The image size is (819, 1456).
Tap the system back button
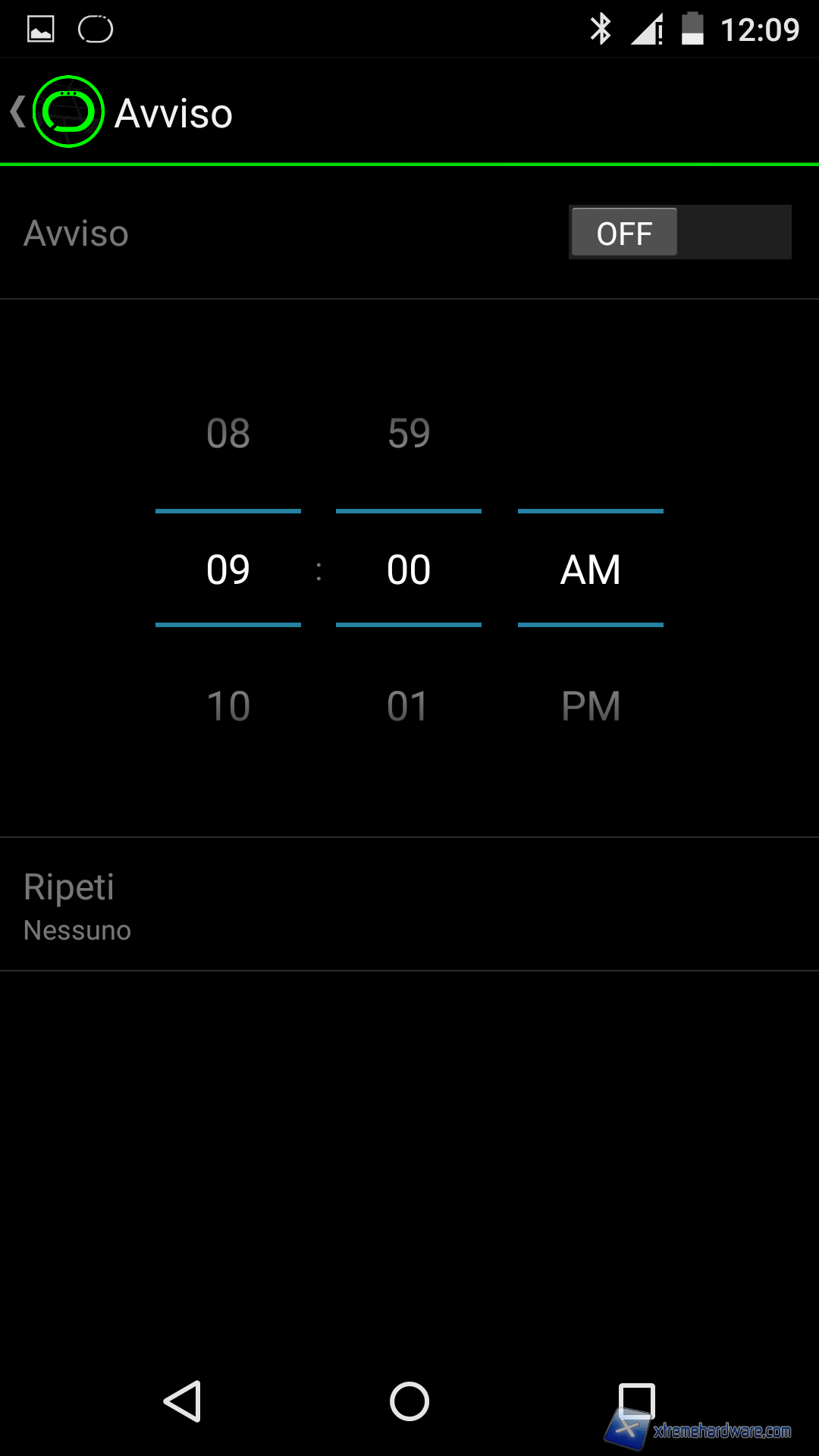click(183, 1401)
